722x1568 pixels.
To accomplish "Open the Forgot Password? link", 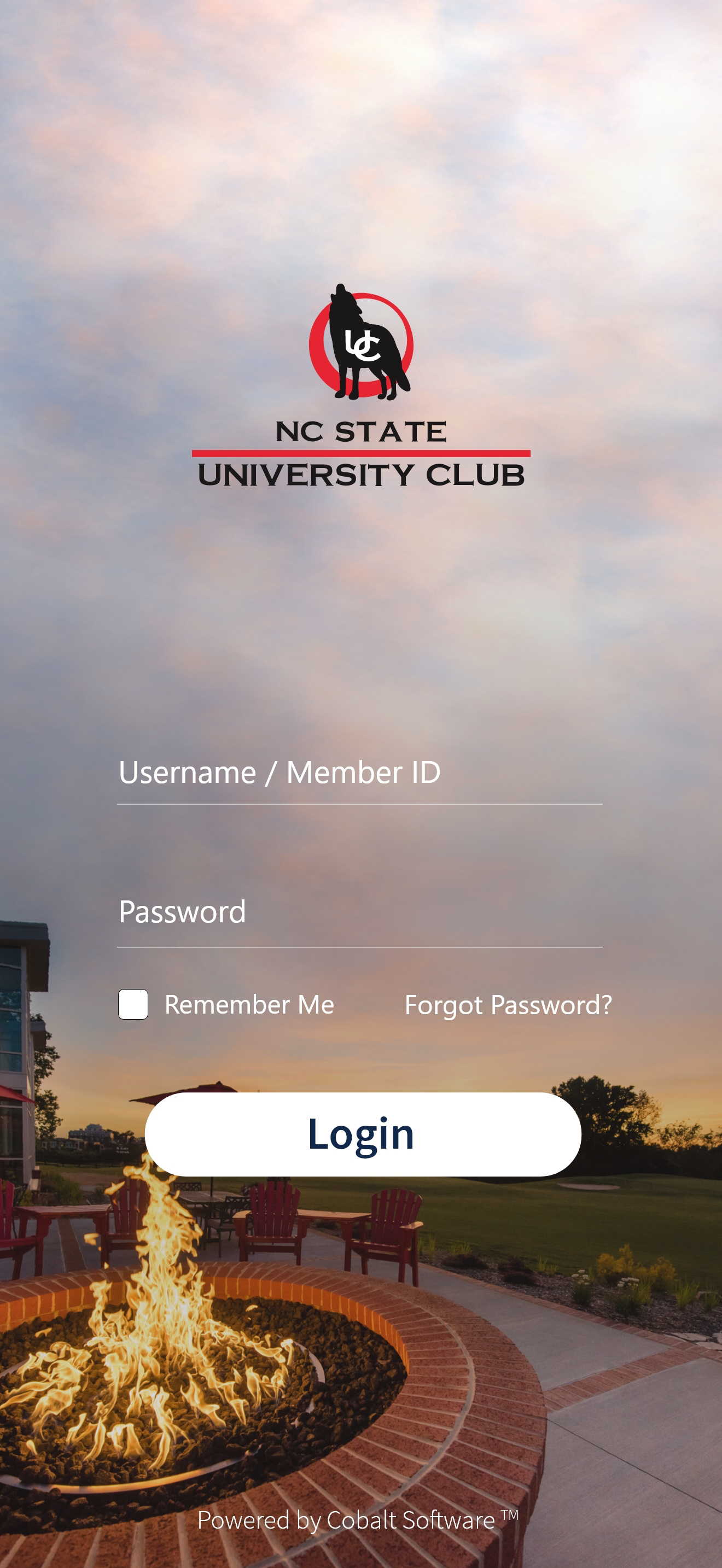I will [508, 1005].
